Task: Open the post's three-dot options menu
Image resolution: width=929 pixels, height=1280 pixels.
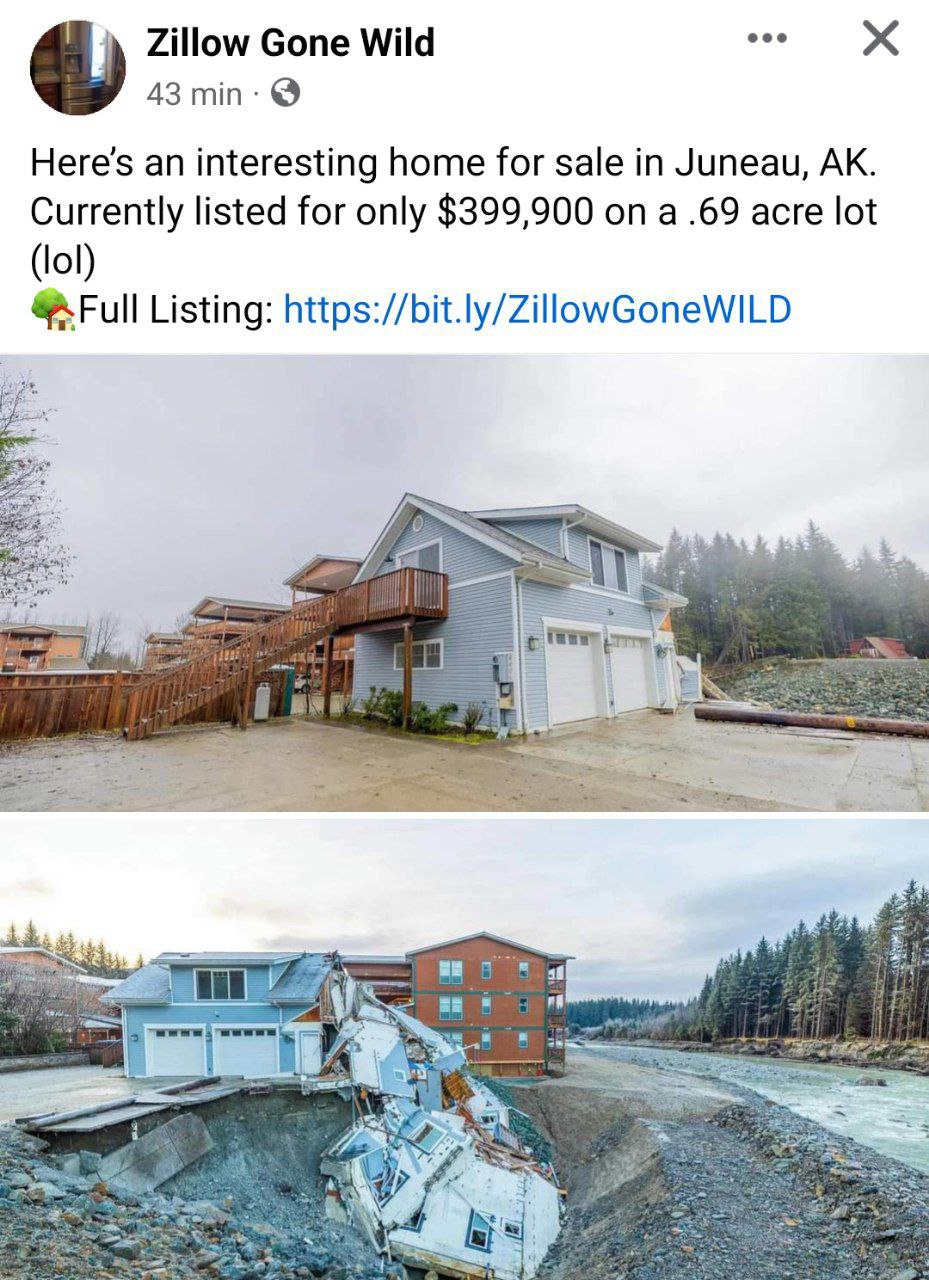Action: coord(767,39)
